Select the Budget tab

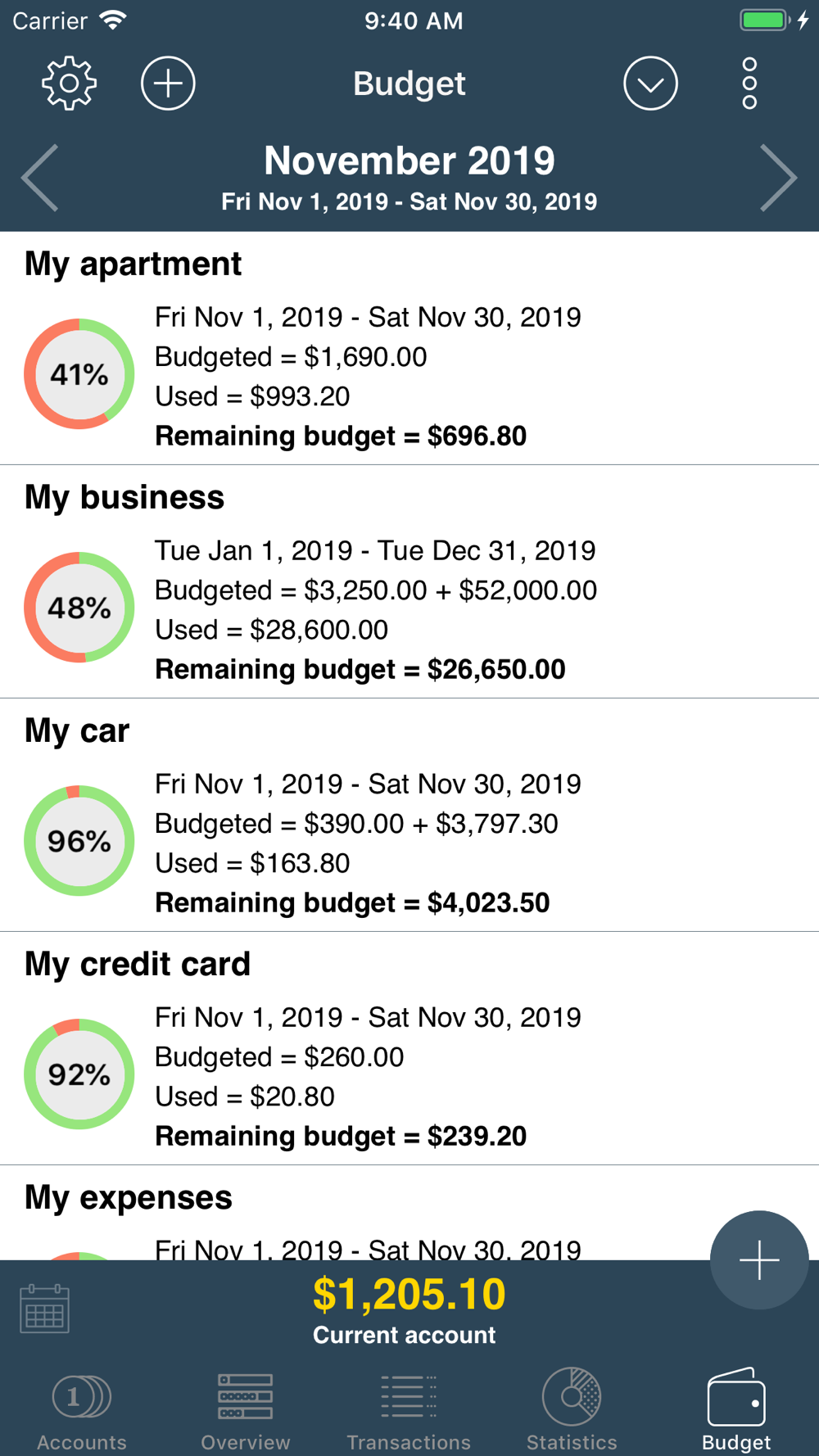point(736,1409)
